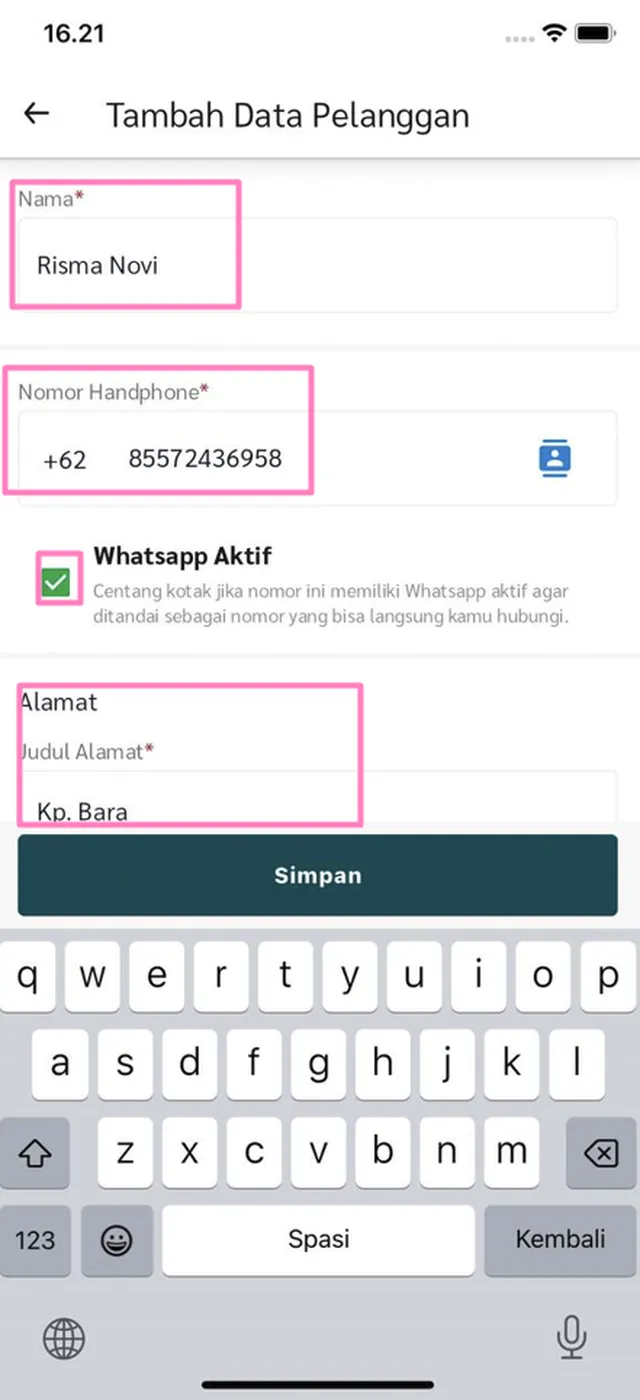Switch keyboard to 123 numbers
Screen dimensions: 640x1400
point(35,1240)
